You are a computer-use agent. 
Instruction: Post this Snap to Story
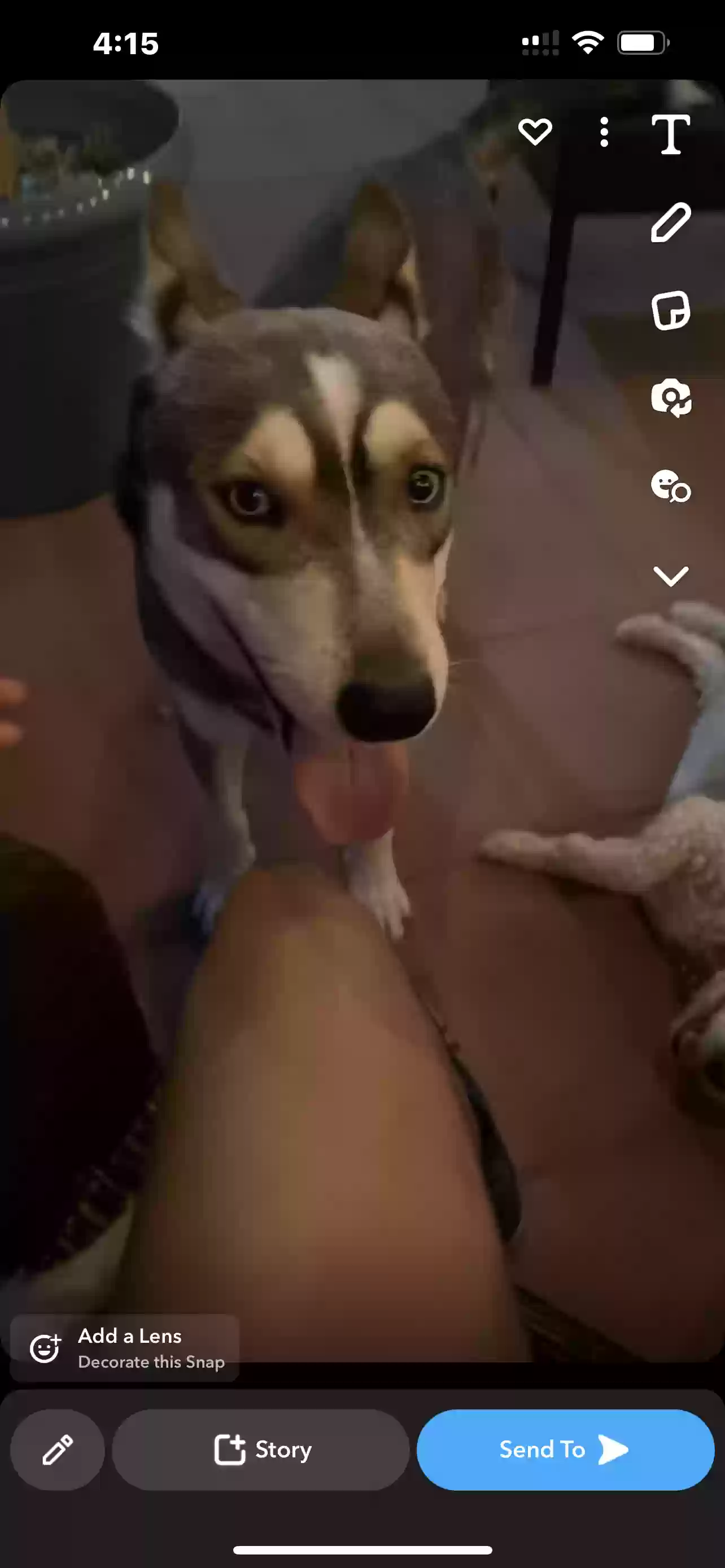(261, 1449)
